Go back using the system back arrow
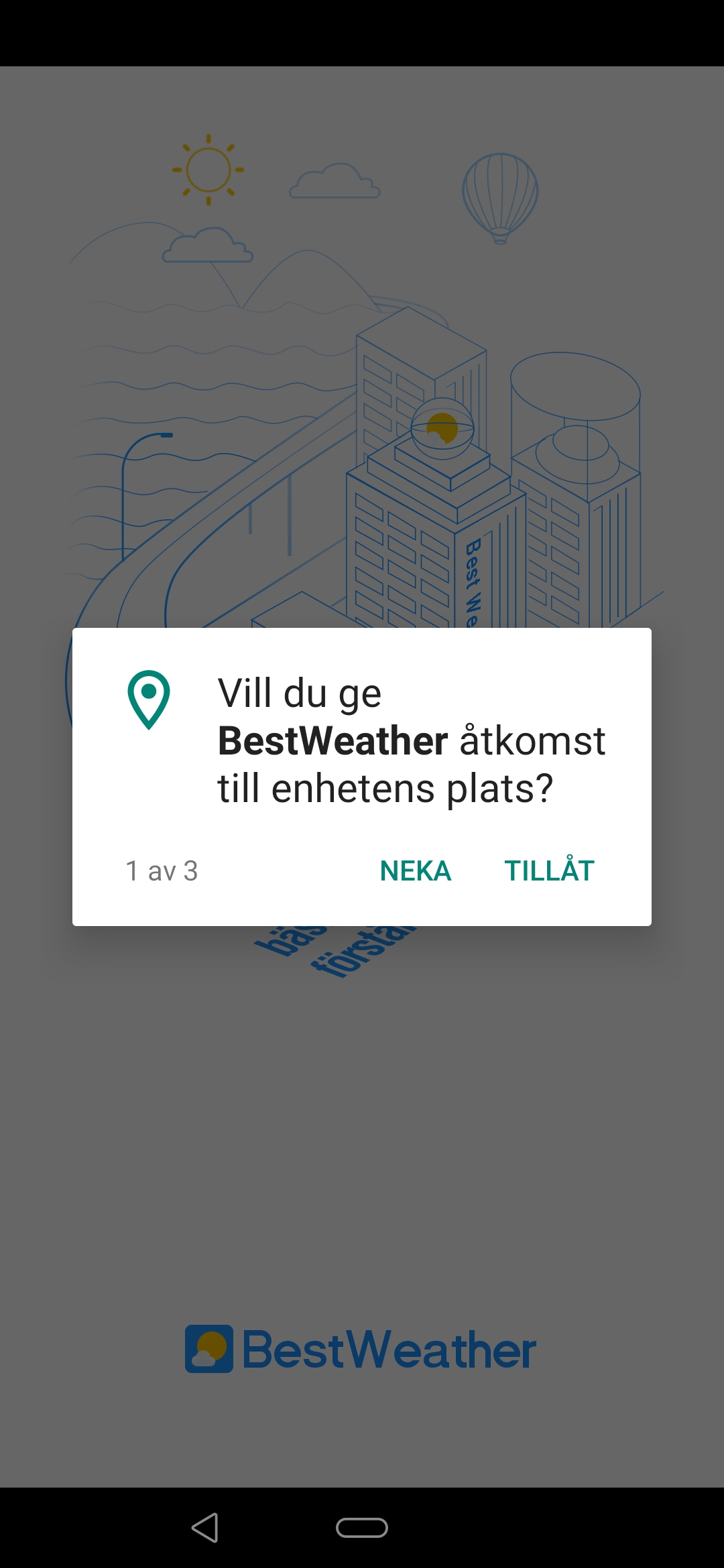 [x=205, y=1527]
